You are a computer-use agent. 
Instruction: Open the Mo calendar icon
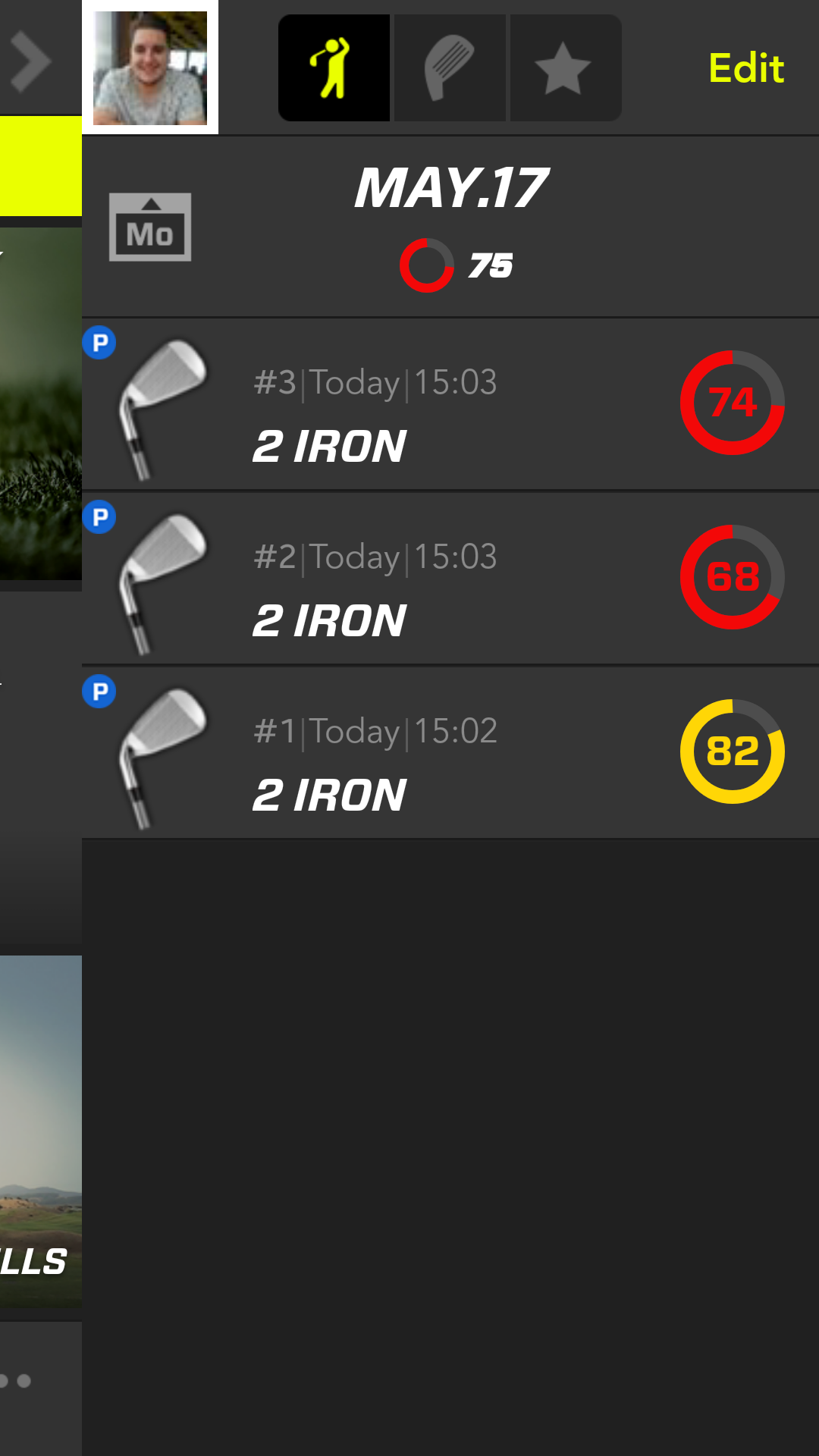pos(150,227)
